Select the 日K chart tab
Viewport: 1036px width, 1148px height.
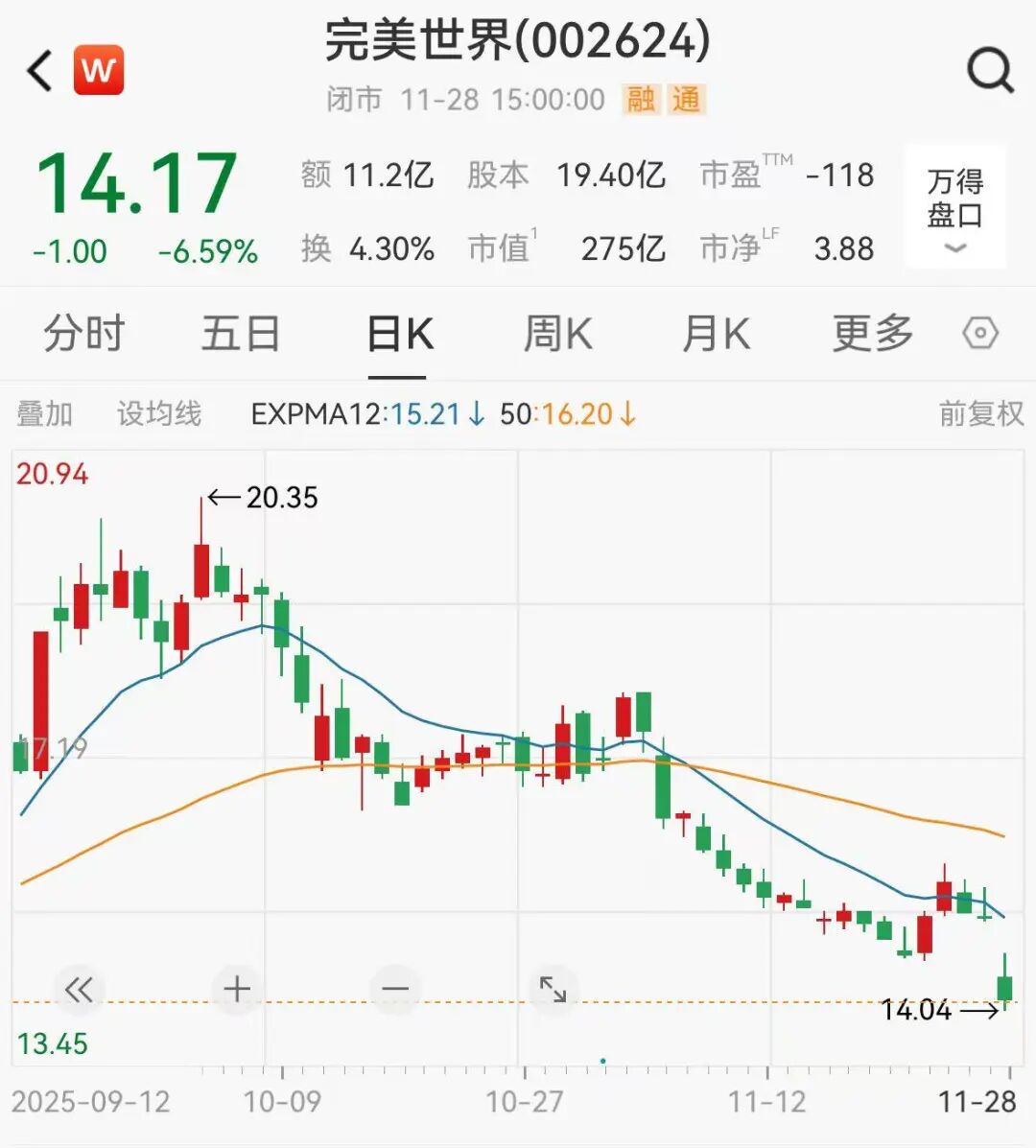400,334
